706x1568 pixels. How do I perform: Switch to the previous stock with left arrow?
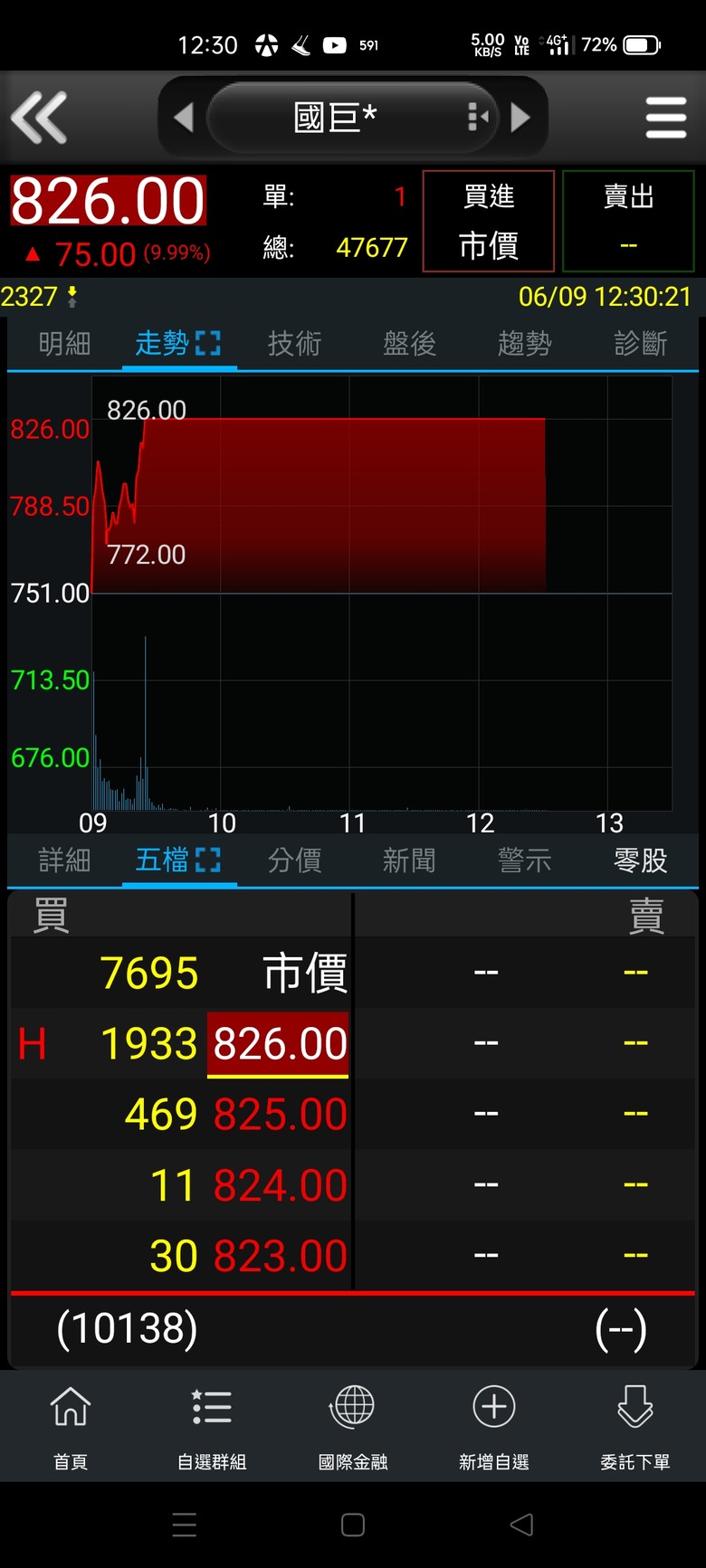tap(184, 118)
